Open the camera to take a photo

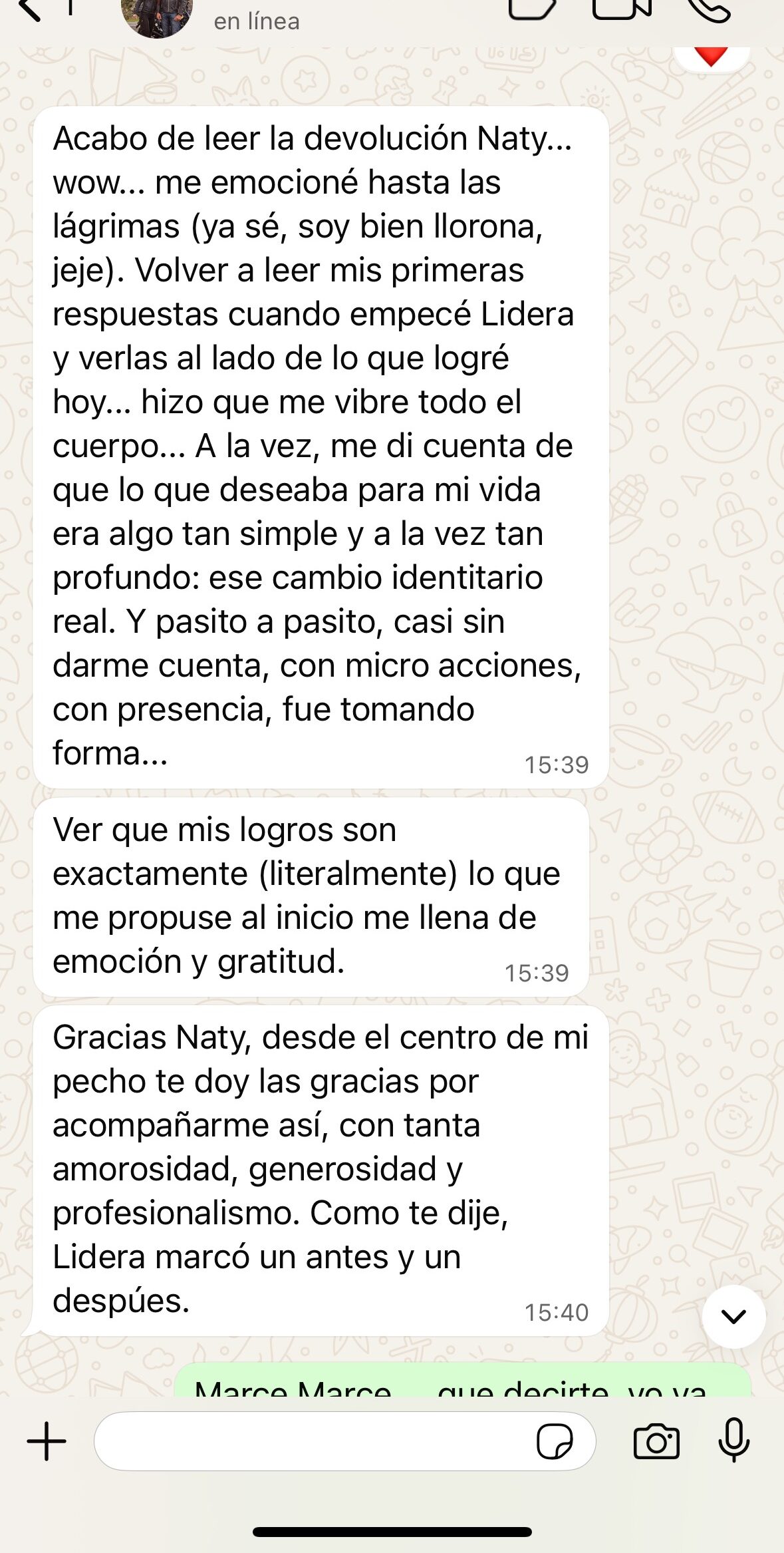[x=656, y=1441]
